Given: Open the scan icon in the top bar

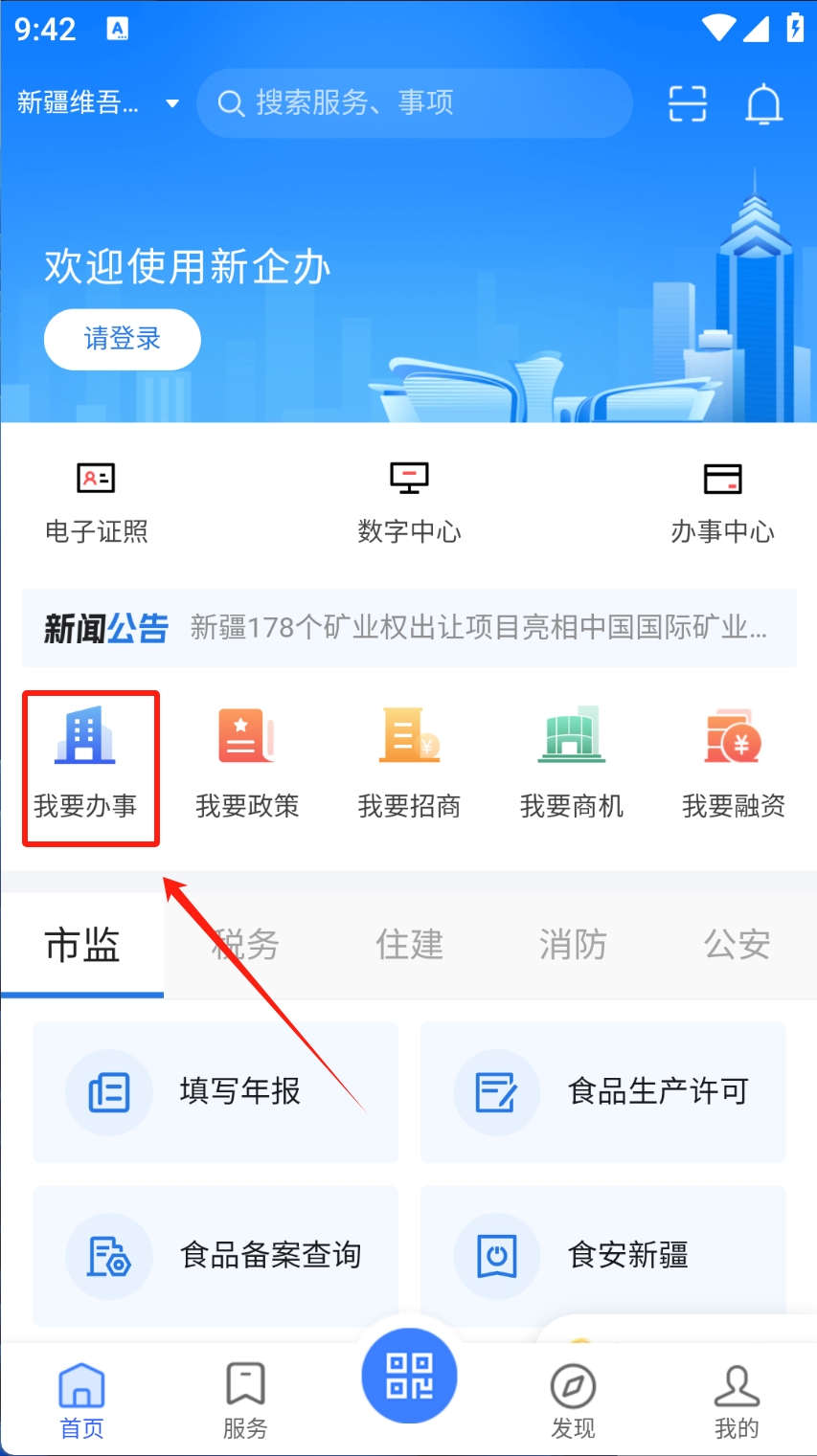Looking at the screenshot, I should click(687, 103).
